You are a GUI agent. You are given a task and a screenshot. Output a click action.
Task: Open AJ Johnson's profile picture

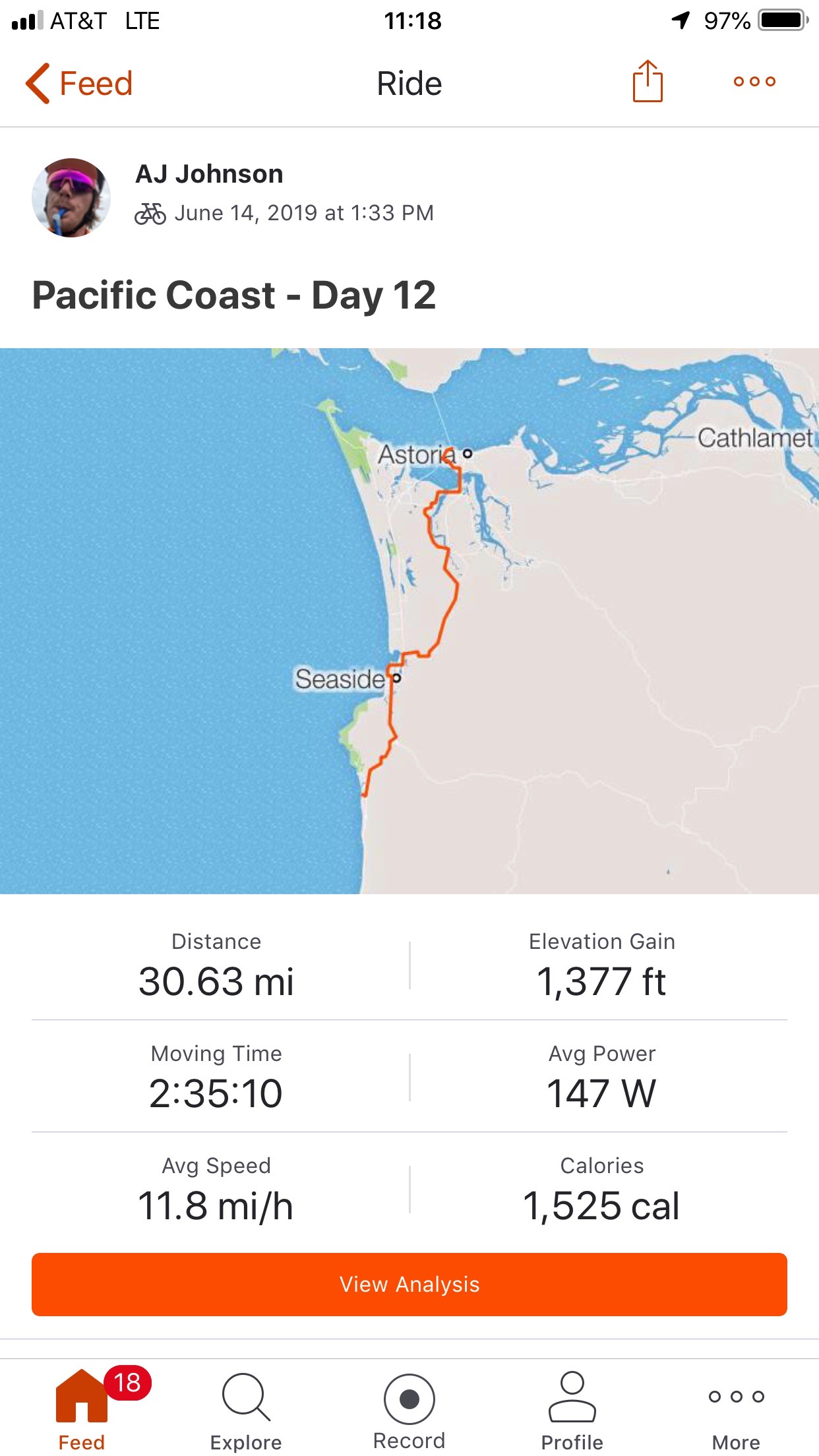tap(71, 197)
